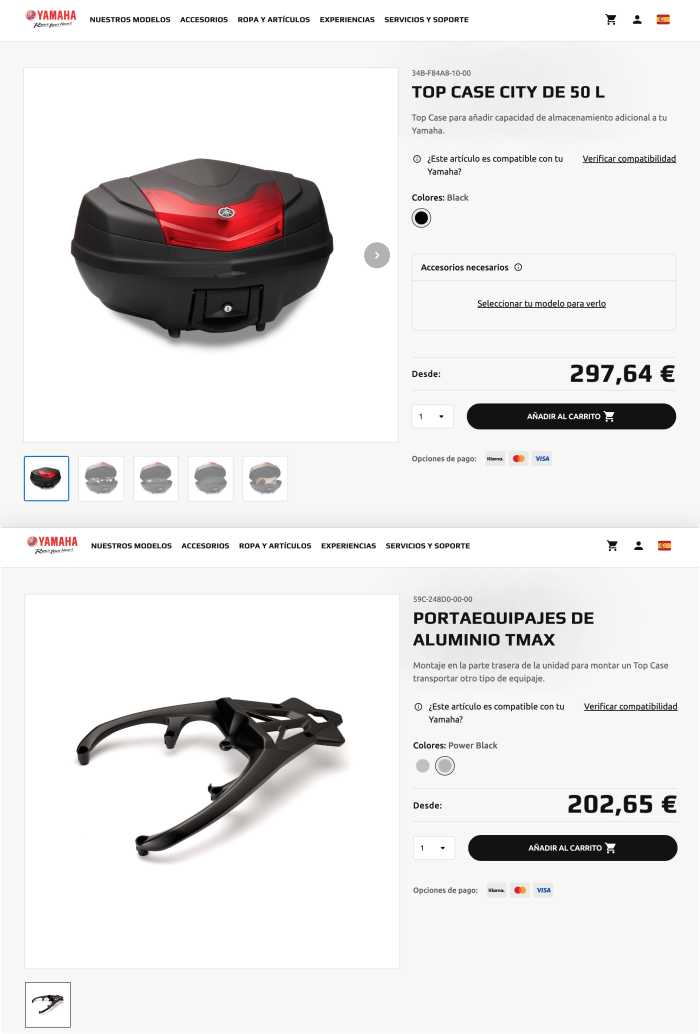The image size is (700, 1034).
Task: View the first Top Case thumbnail with red lid
Action: click(x=47, y=478)
